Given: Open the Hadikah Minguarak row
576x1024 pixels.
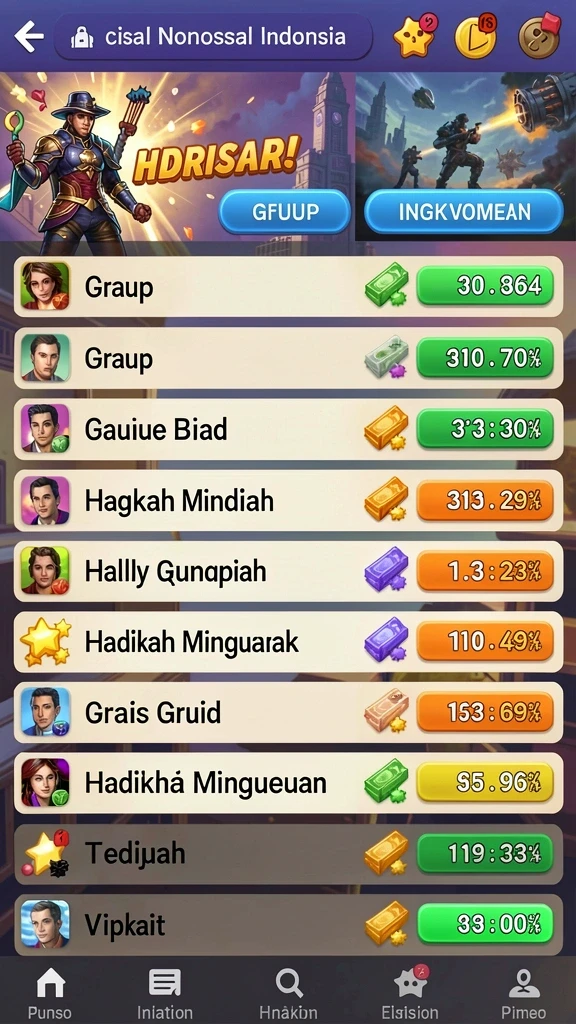Looking at the screenshot, I should click(288, 642).
